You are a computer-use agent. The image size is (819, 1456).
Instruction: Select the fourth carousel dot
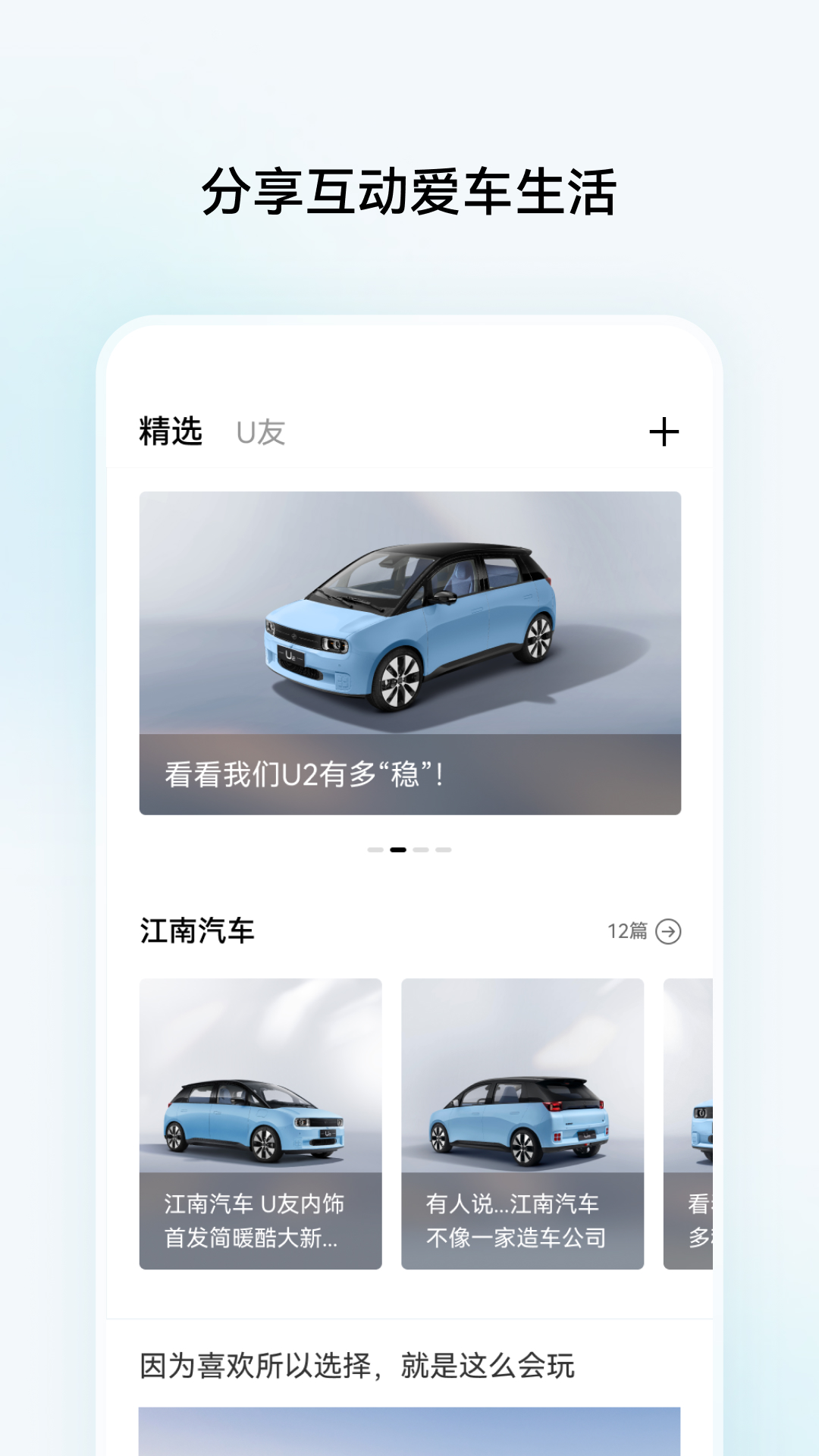click(444, 850)
